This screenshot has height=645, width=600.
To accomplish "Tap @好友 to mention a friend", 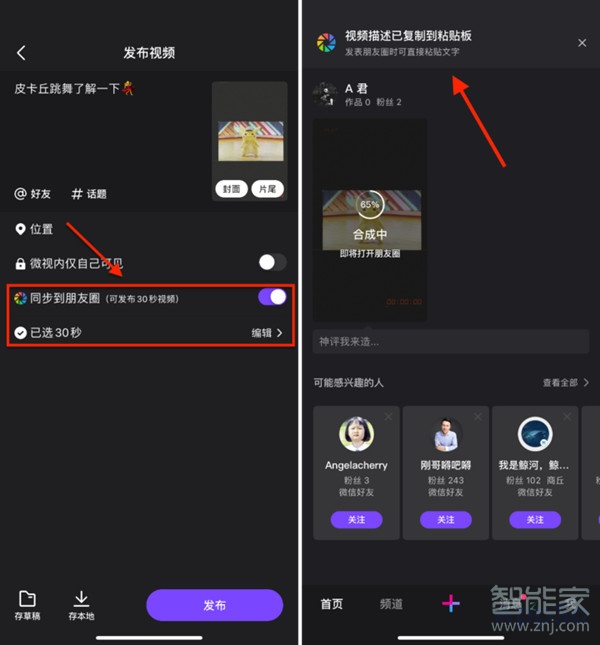I will [33, 193].
